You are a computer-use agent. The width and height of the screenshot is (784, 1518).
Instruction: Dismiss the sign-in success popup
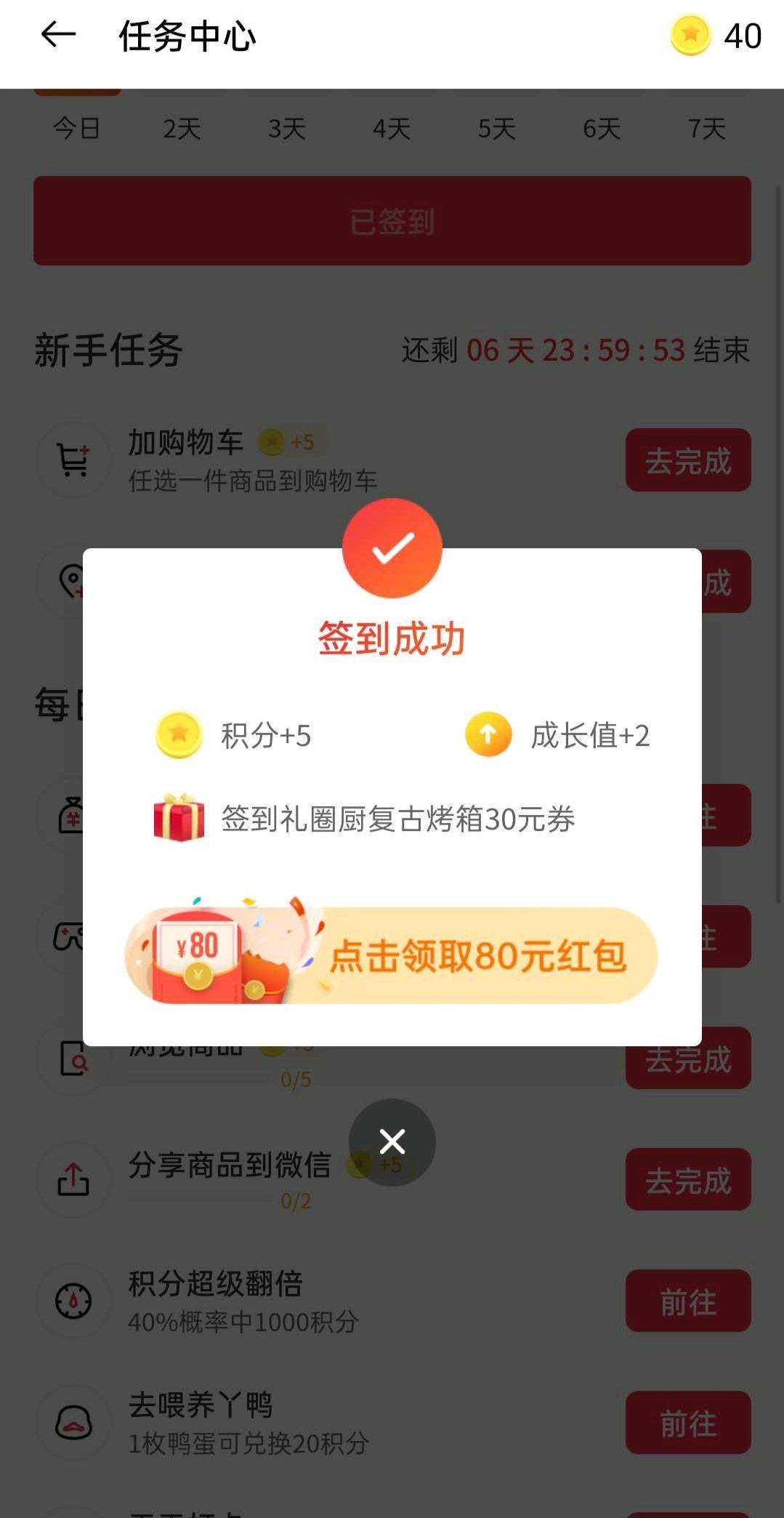tap(392, 1141)
